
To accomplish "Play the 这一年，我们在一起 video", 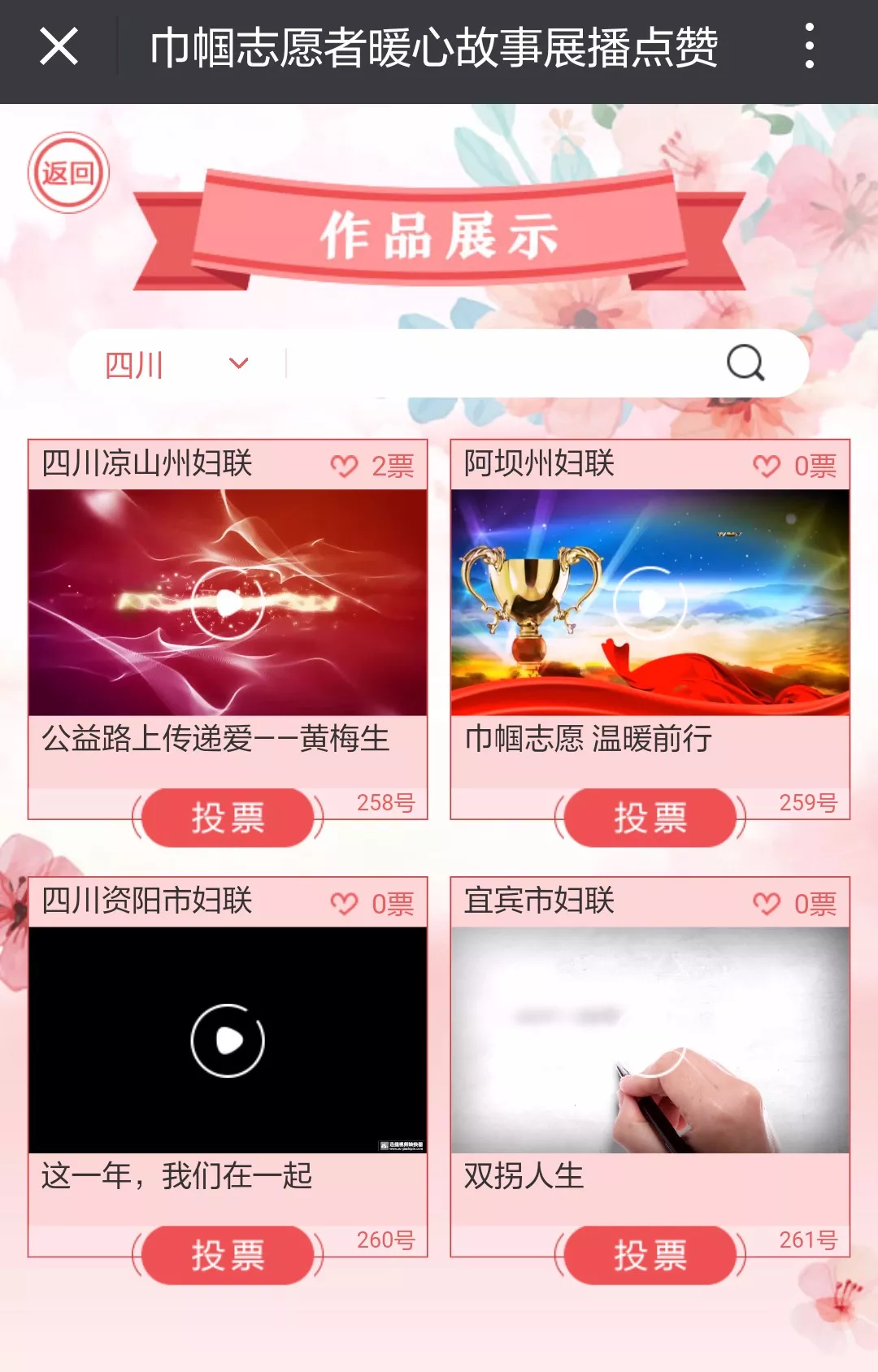I will point(228,1040).
